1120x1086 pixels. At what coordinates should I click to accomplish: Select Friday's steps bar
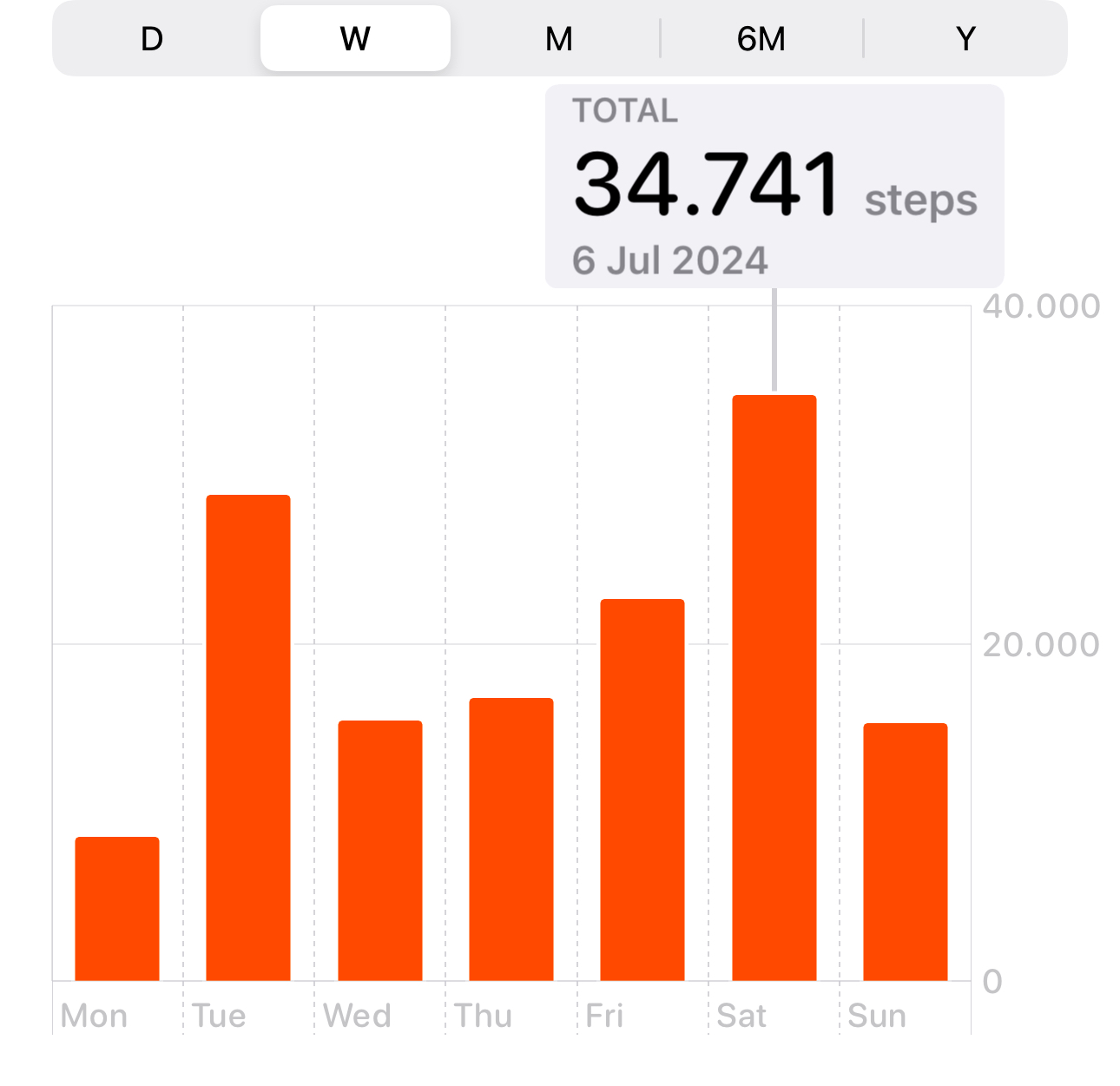642,790
